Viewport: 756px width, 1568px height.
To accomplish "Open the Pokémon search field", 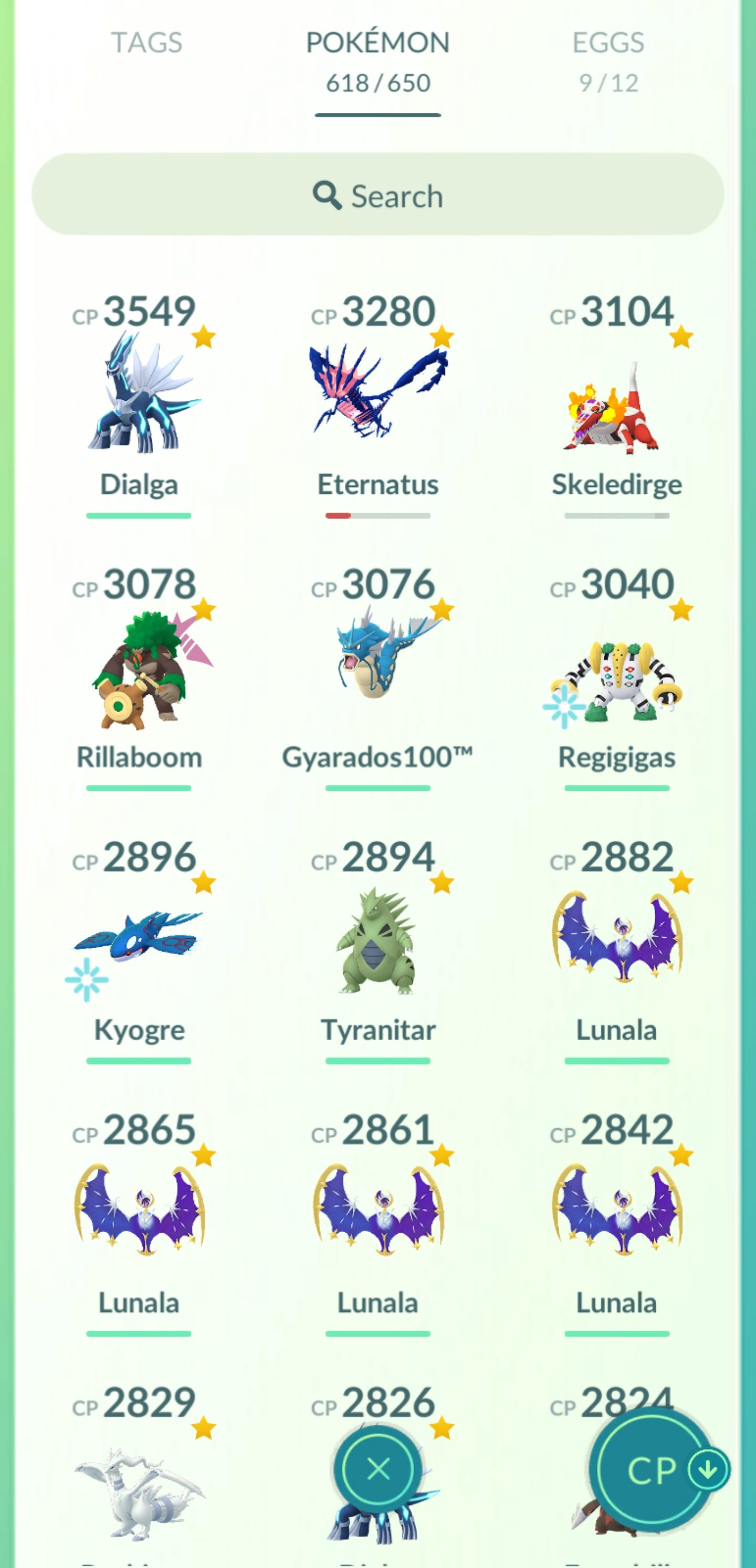I will 377,195.
